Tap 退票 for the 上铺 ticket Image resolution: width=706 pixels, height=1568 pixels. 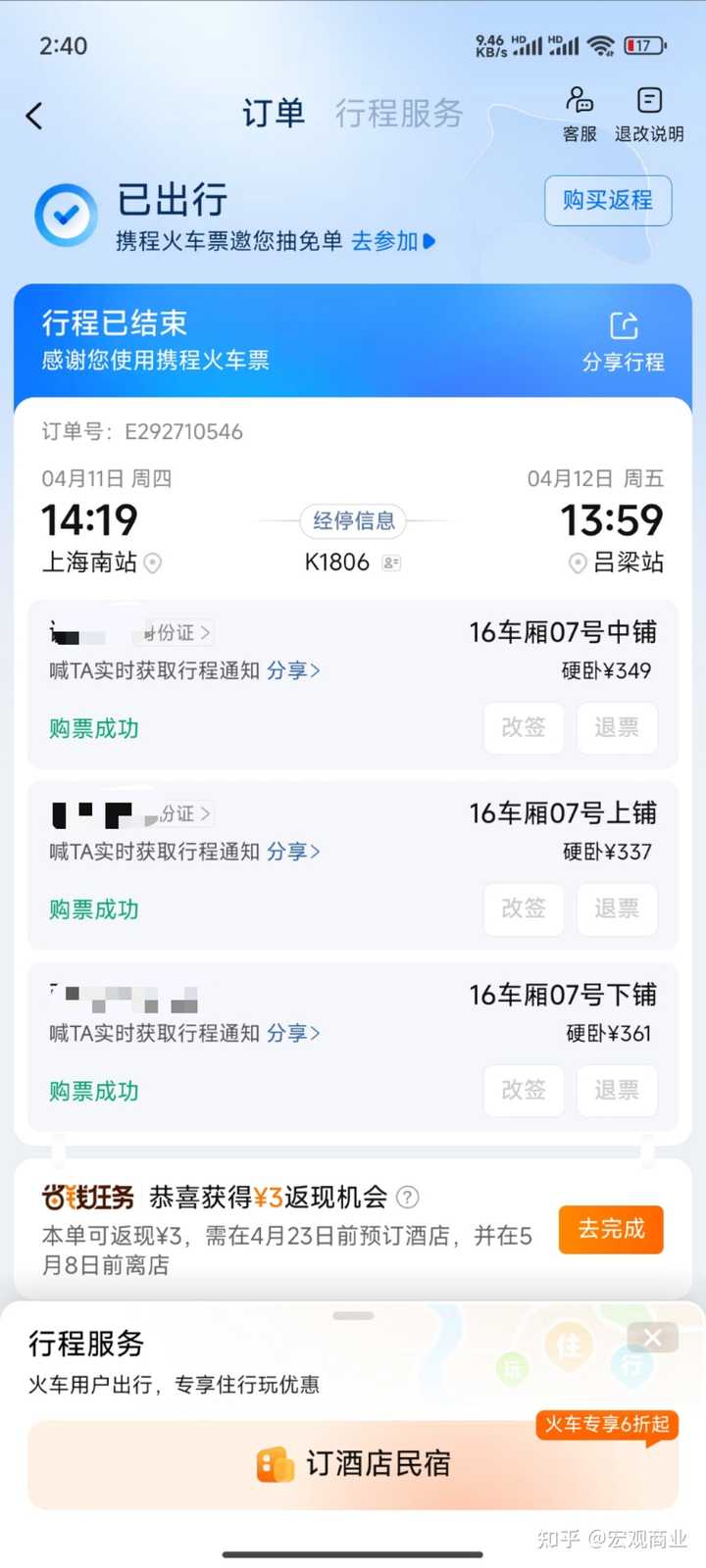(617, 908)
